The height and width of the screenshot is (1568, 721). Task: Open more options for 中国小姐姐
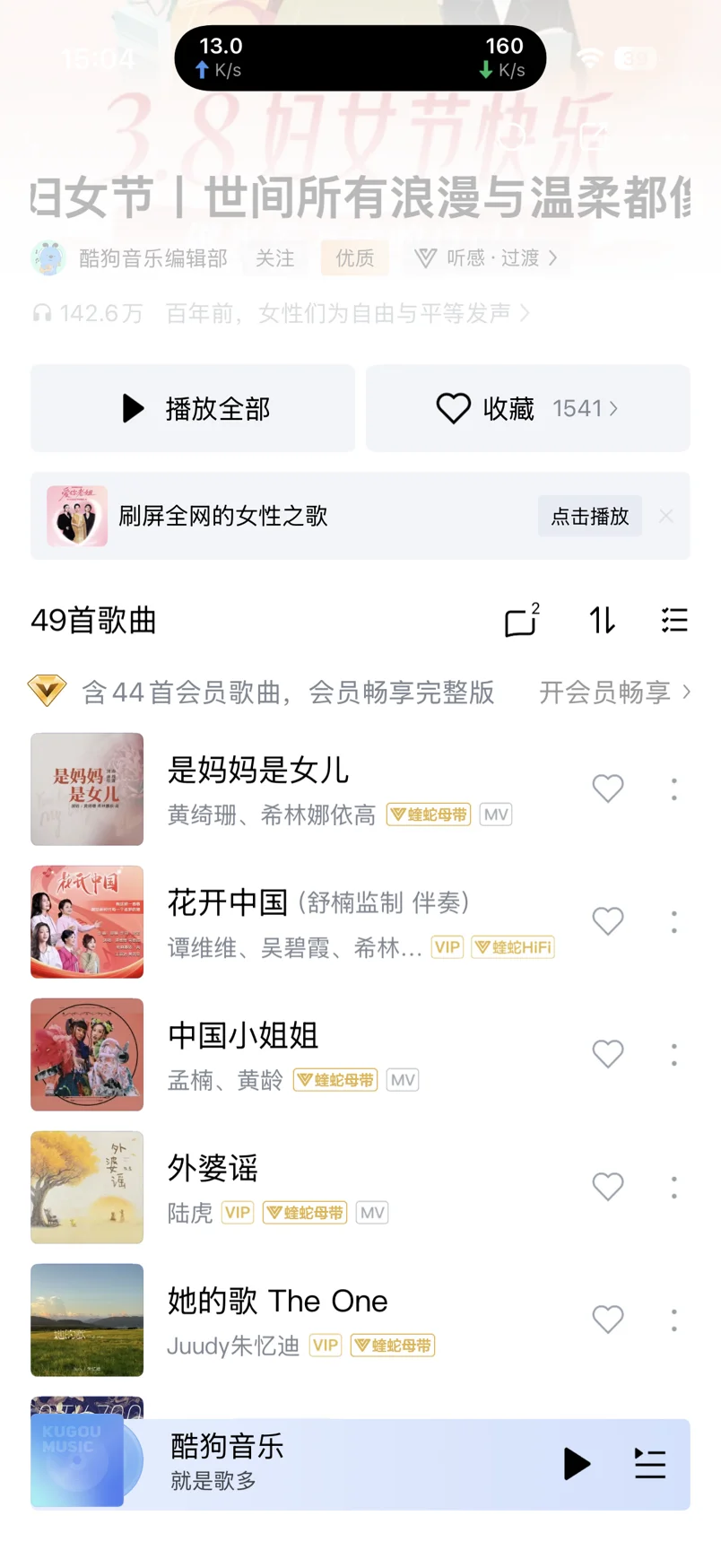coord(673,1054)
